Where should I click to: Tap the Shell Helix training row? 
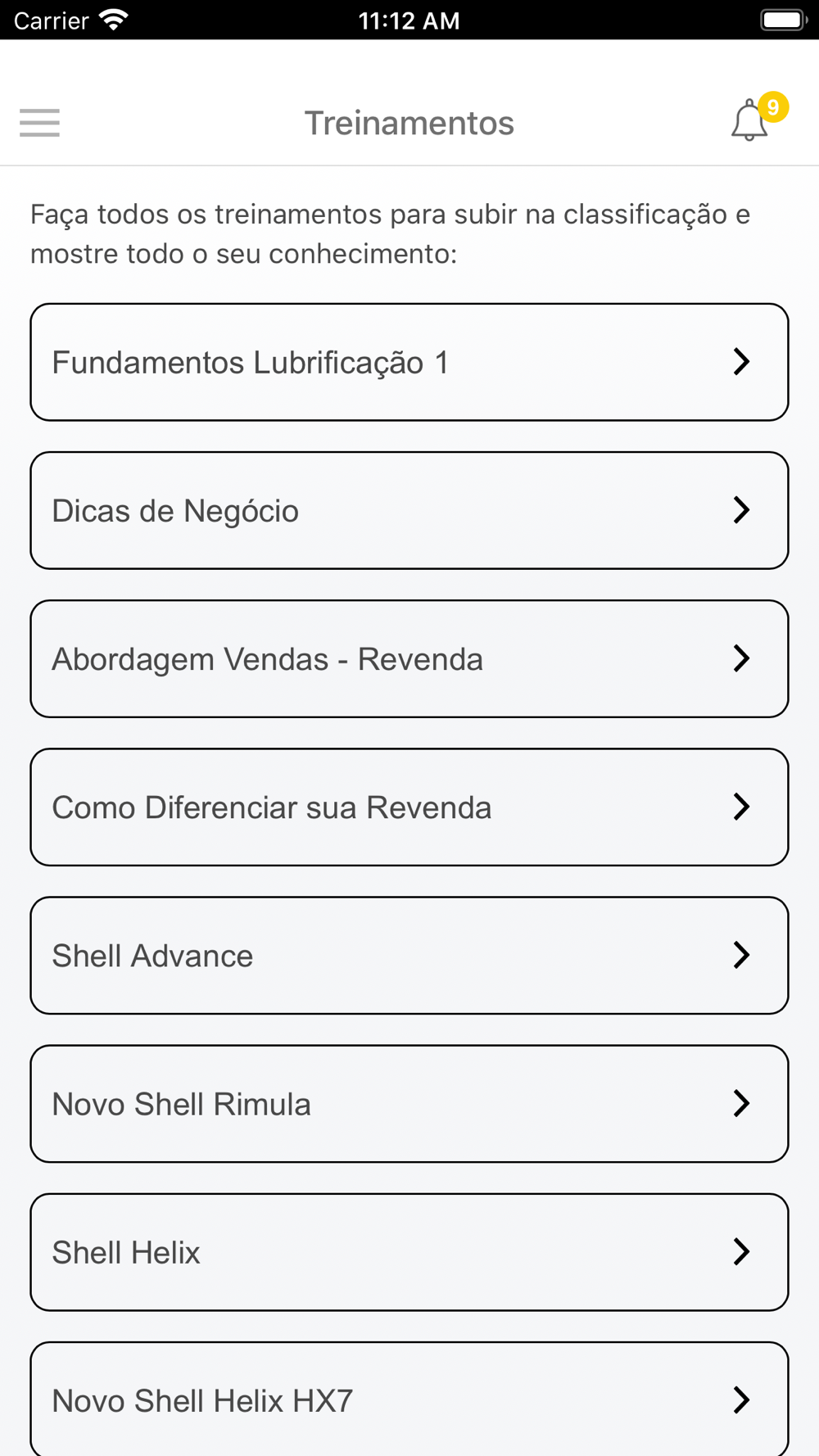(409, 1251)
